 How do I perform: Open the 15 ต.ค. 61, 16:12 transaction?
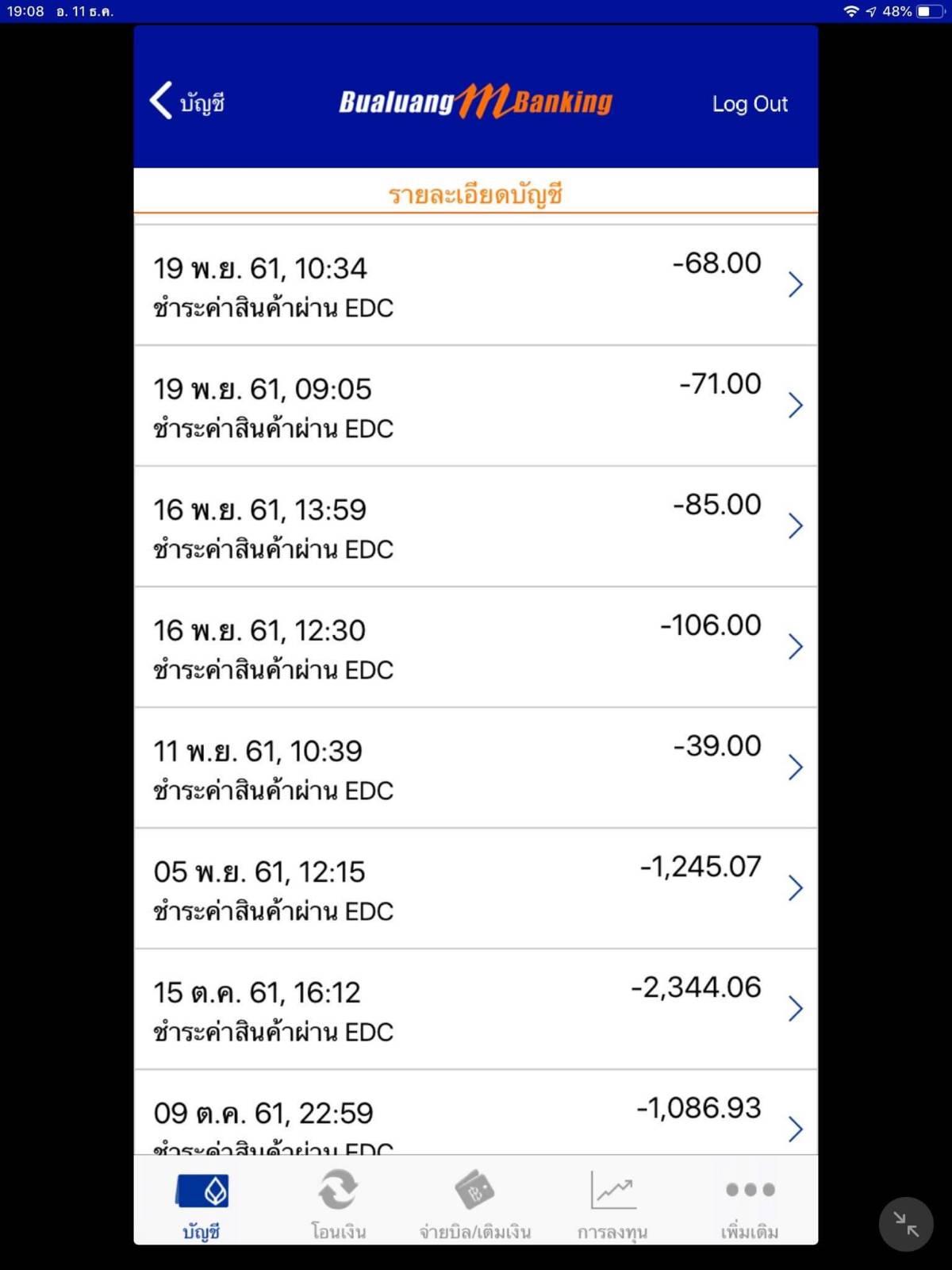coord(476,1010)
